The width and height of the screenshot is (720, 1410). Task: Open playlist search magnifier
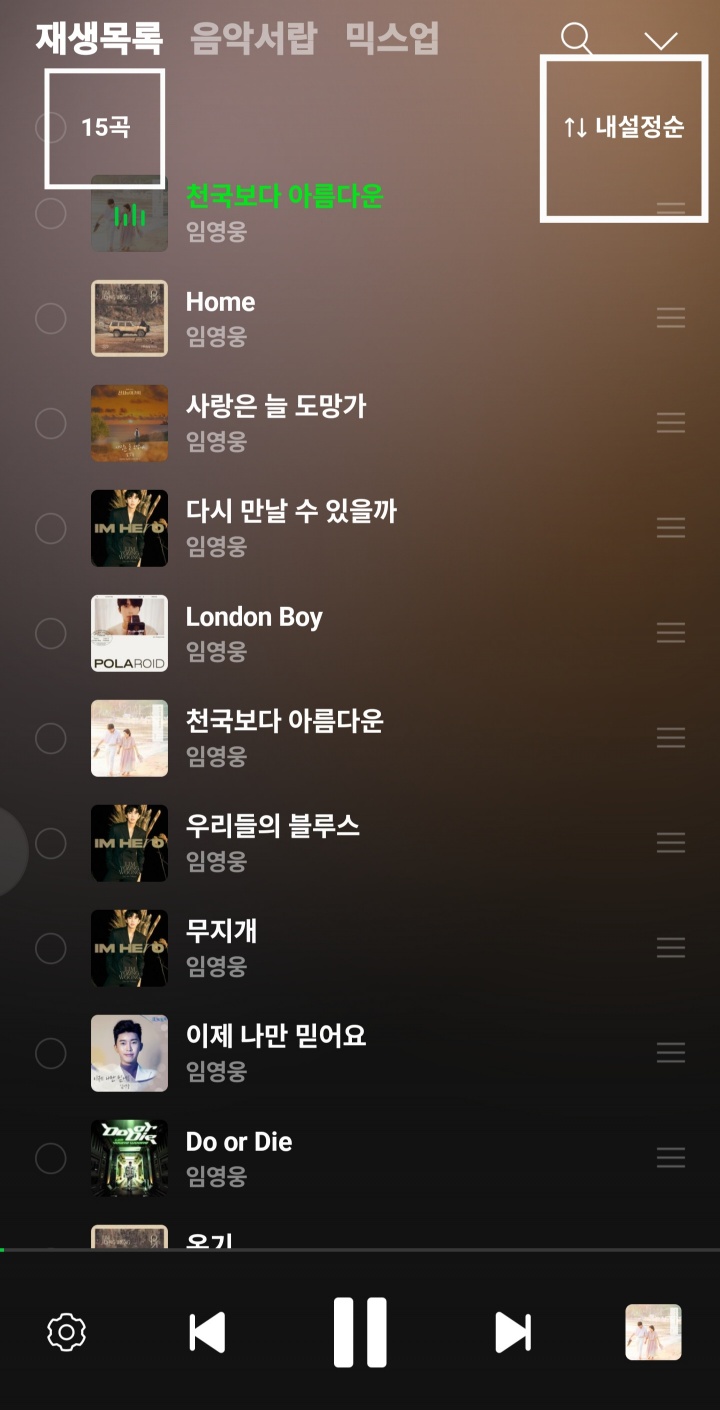coord(576,39)
